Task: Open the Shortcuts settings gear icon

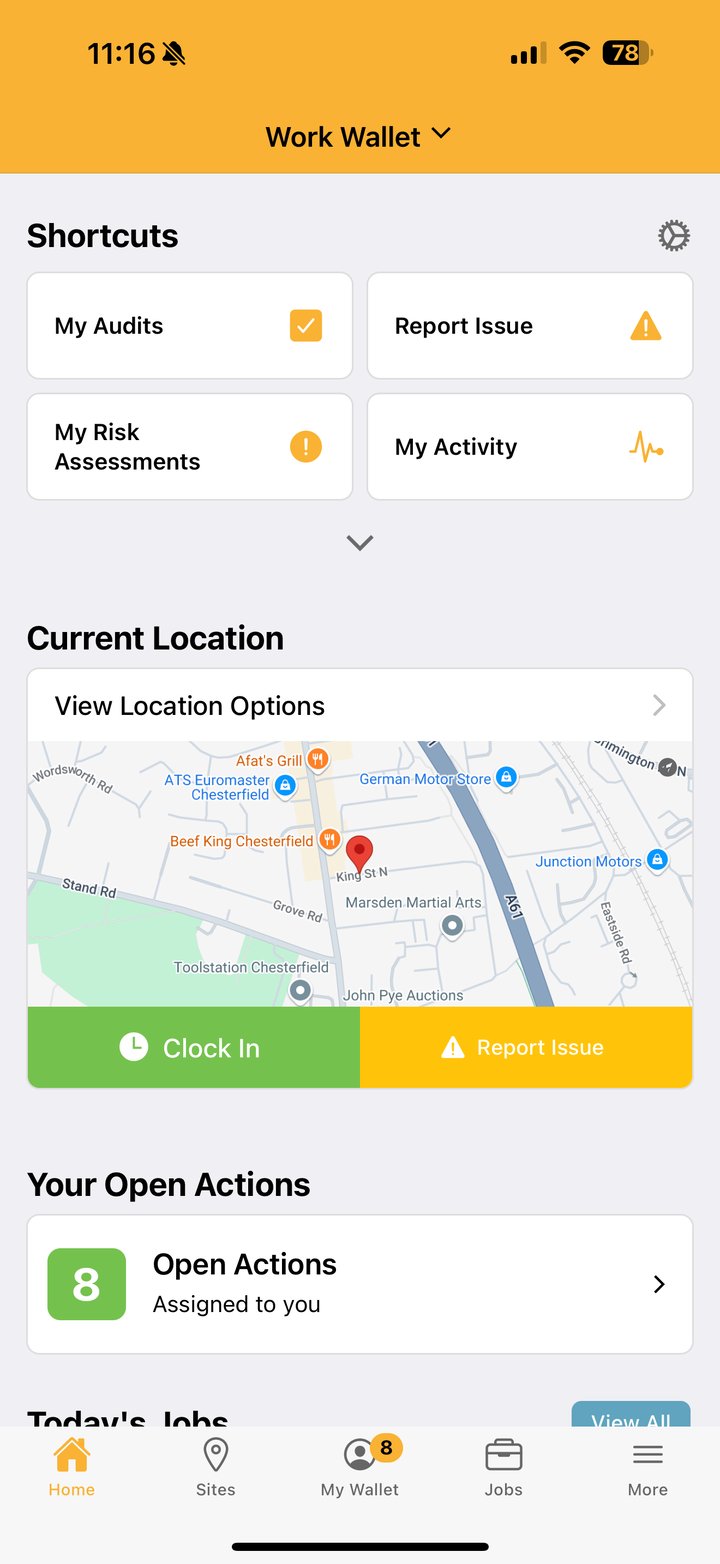Action: click(x=673, y=235)
